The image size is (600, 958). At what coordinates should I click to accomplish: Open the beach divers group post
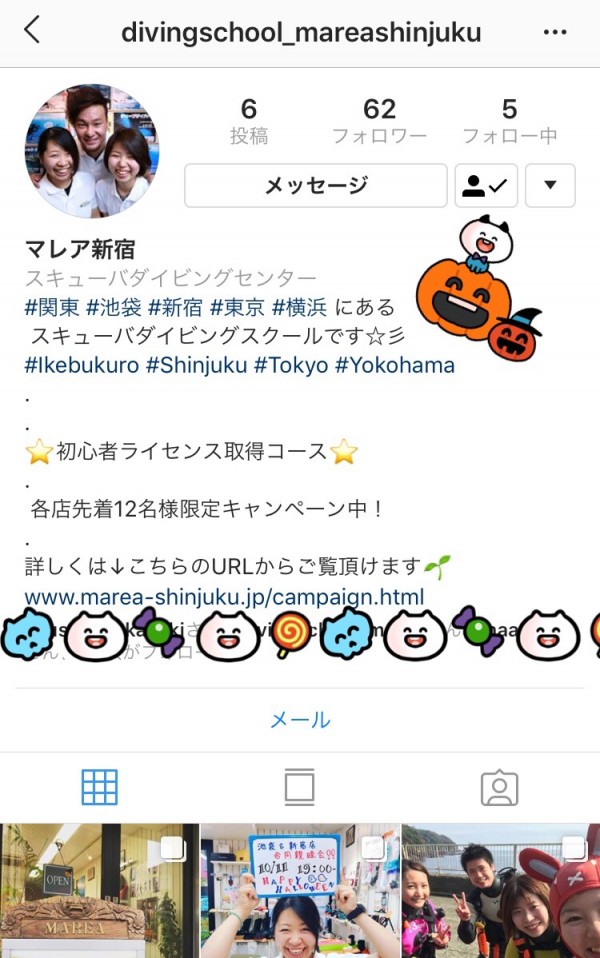(500, 890)
